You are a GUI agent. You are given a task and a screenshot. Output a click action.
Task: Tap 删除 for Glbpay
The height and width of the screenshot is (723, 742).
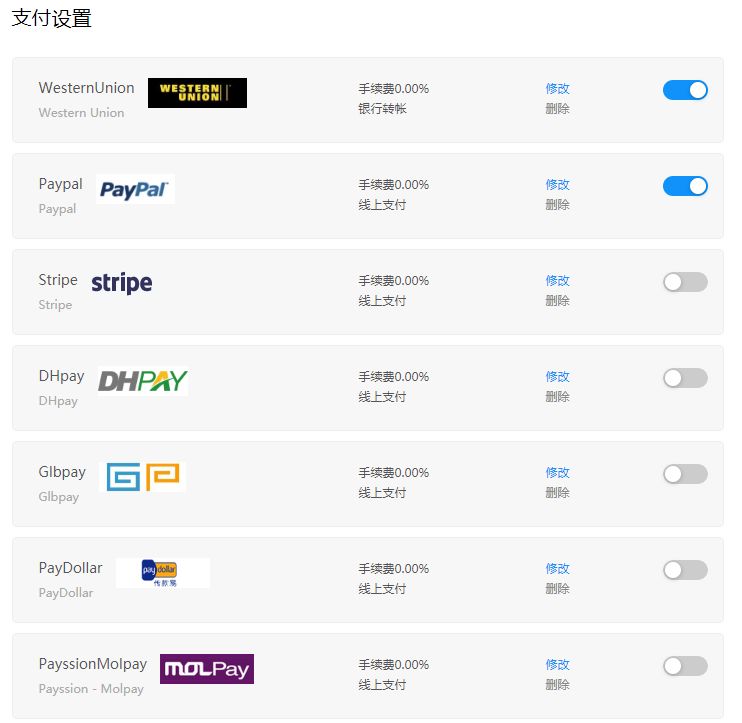pyautogui.click(x=557, y=493)
